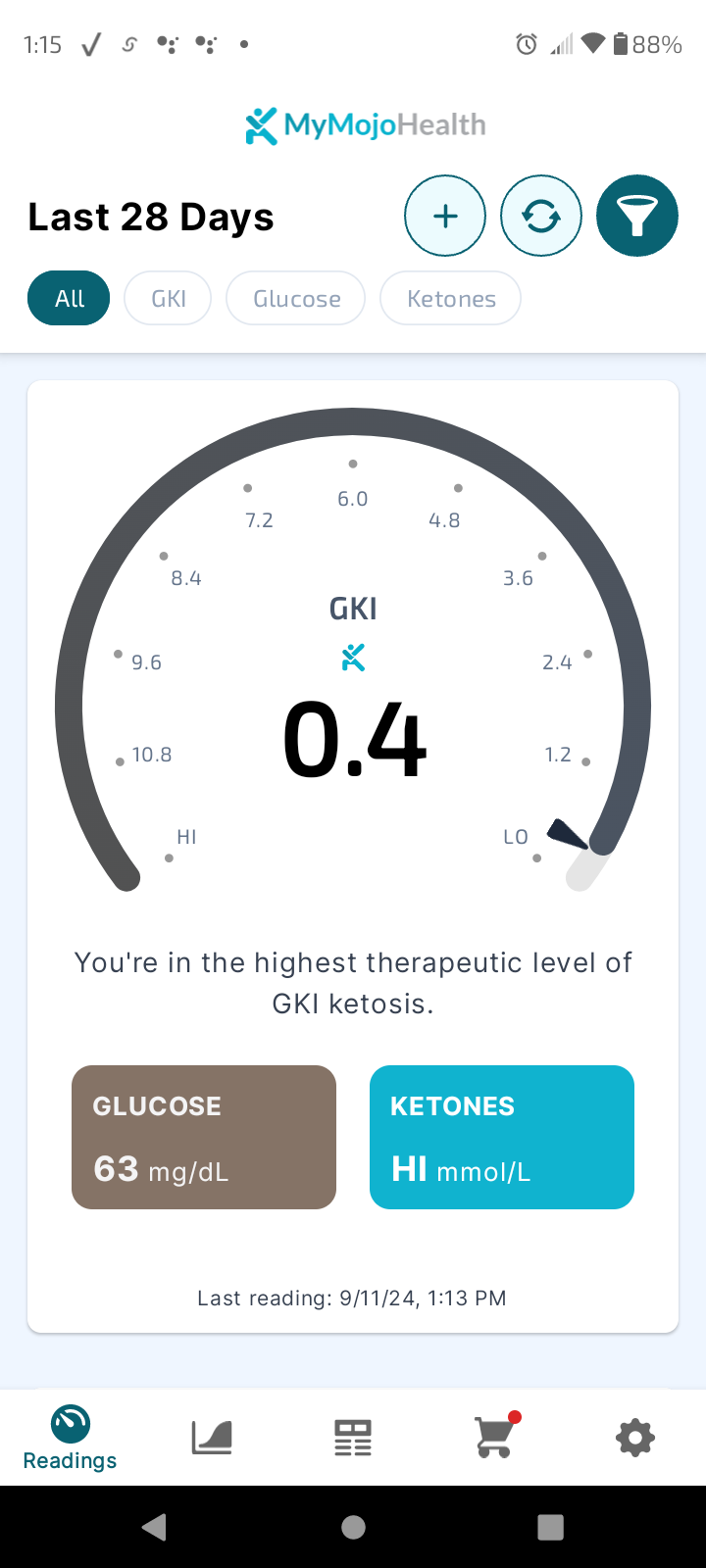
Task: Open the settings gear icon
Action: point(634,1436)
